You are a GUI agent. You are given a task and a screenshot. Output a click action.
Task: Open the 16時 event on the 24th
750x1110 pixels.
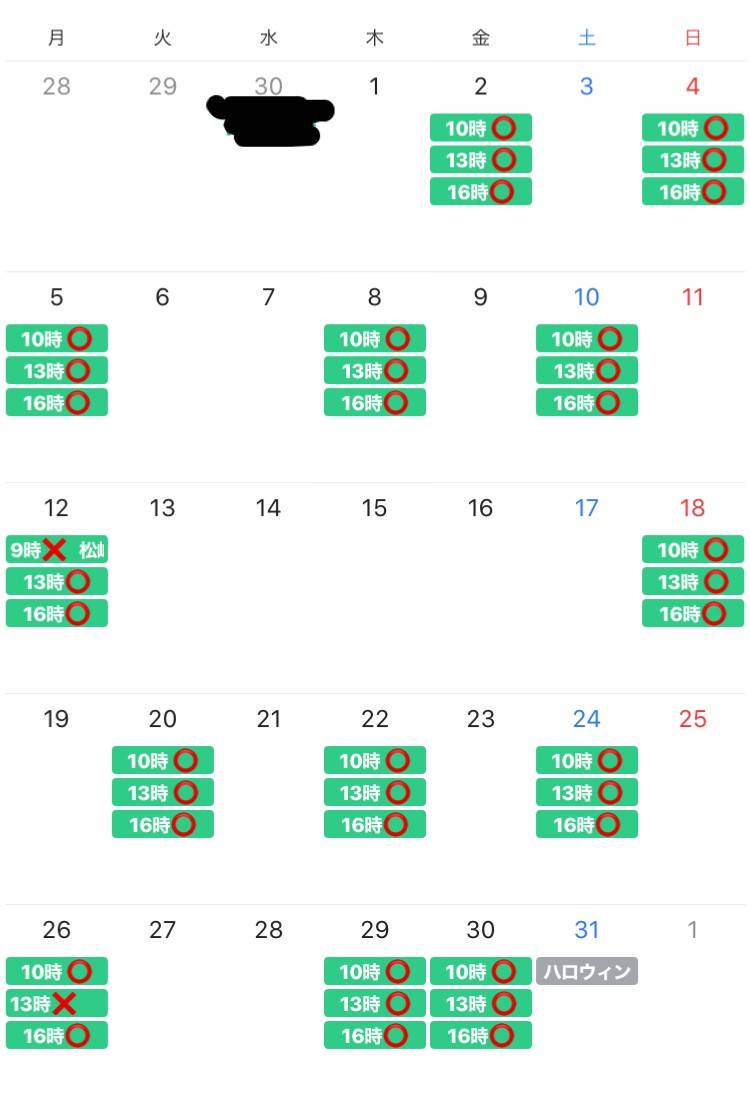click(586, 825)
